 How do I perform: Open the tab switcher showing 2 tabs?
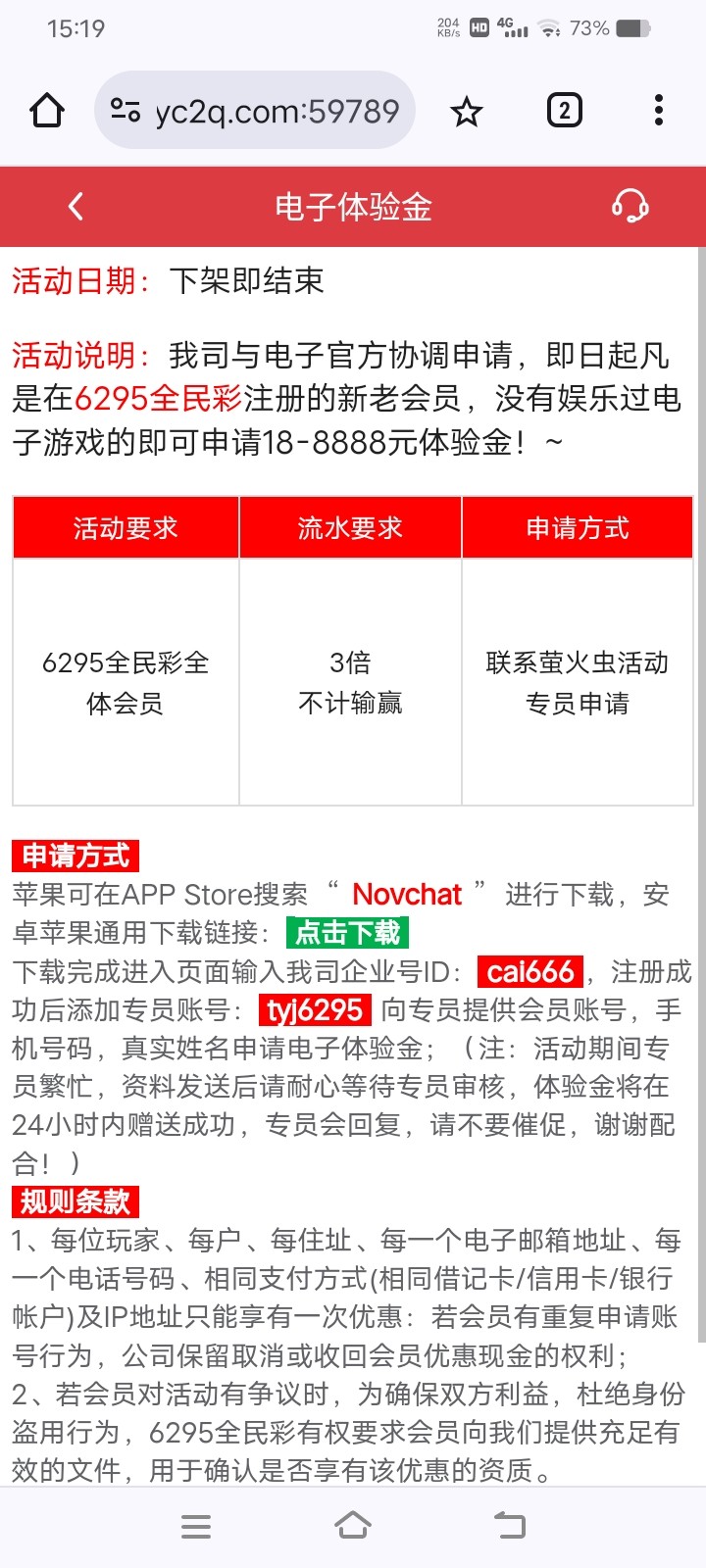point(564,111)
